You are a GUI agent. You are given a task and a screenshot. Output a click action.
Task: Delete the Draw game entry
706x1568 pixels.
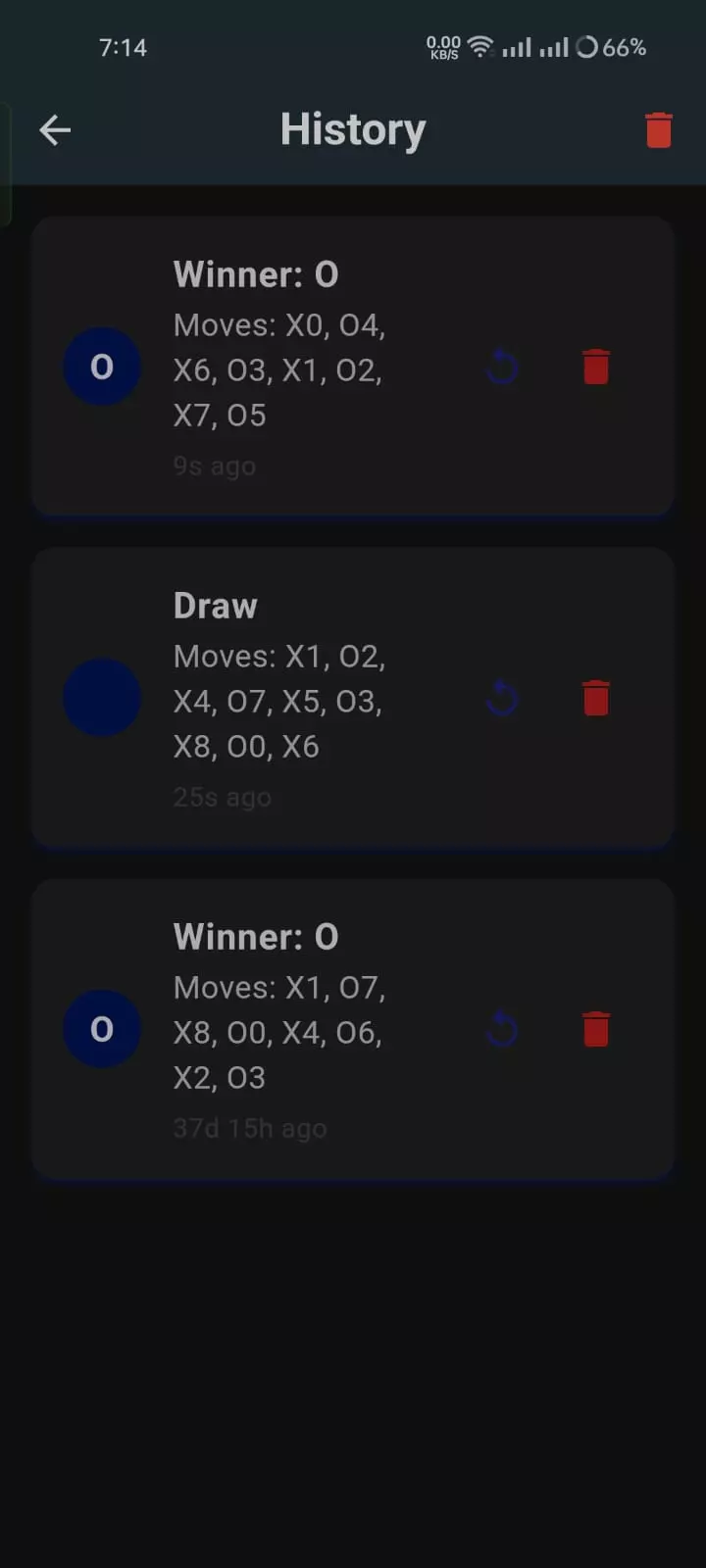click(596, 699)
